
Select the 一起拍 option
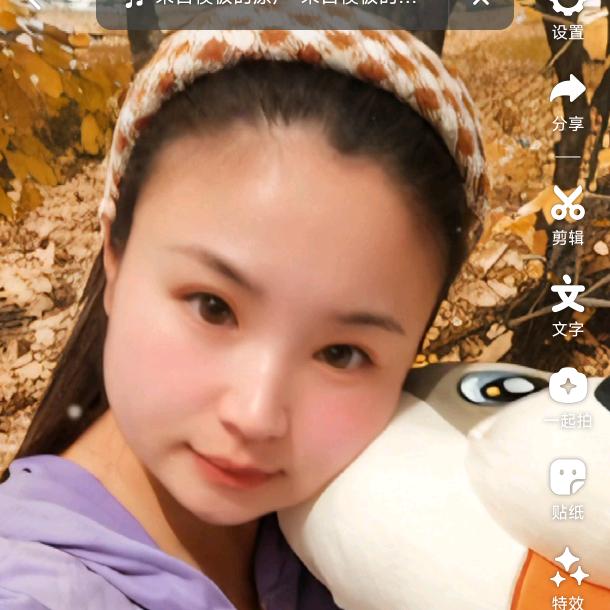568,396
